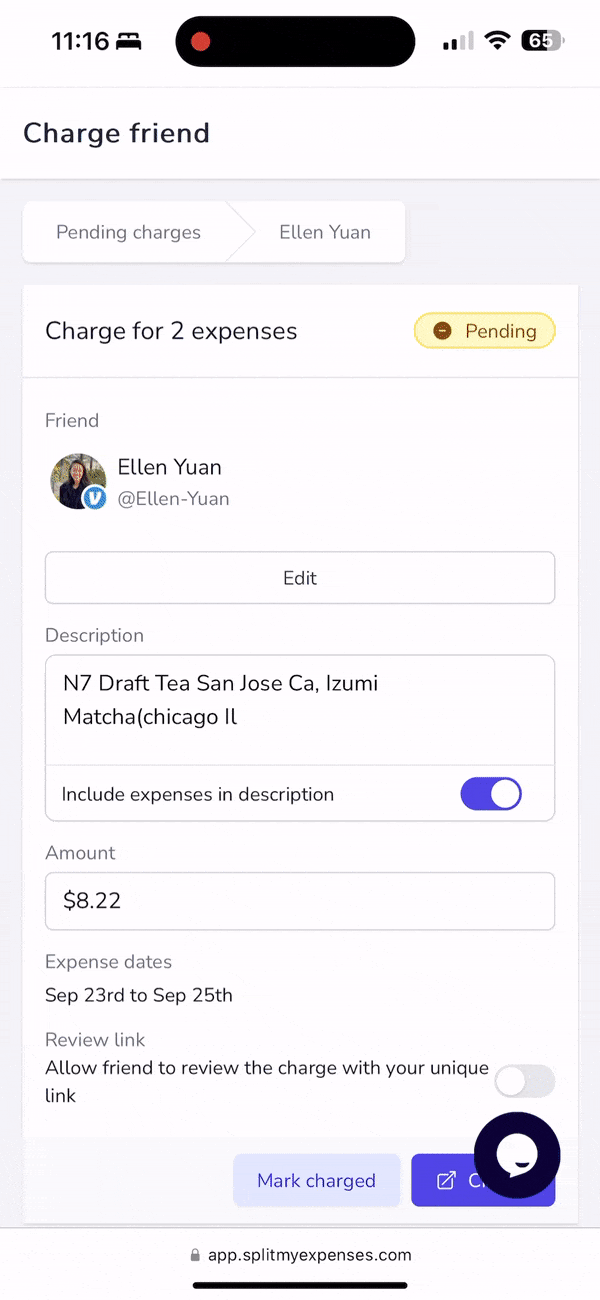Change the $8.22 amount field
Screen dimensions: 600x1300
(x=300, y=901)
